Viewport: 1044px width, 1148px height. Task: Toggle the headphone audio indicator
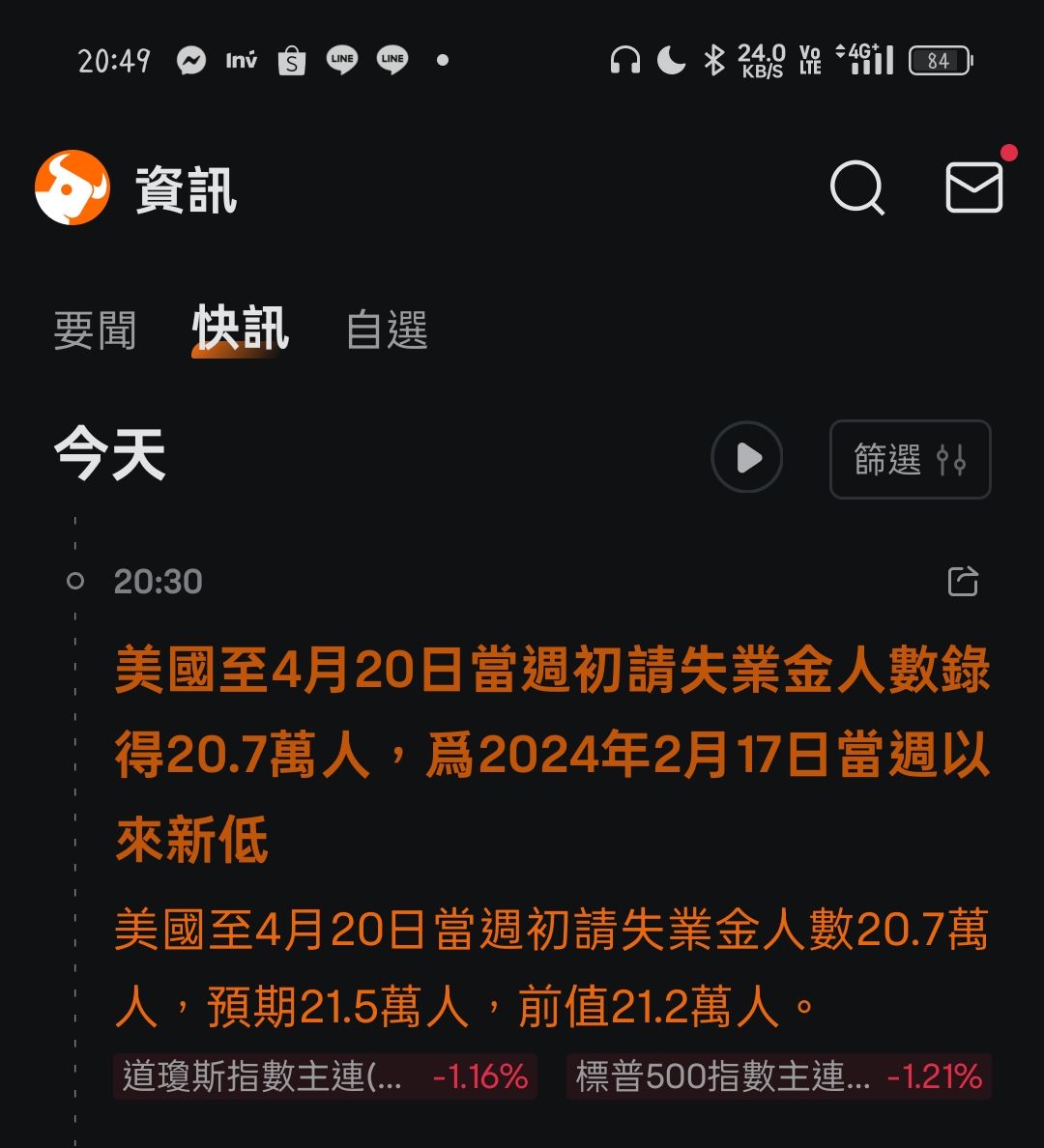click(625, 60)
